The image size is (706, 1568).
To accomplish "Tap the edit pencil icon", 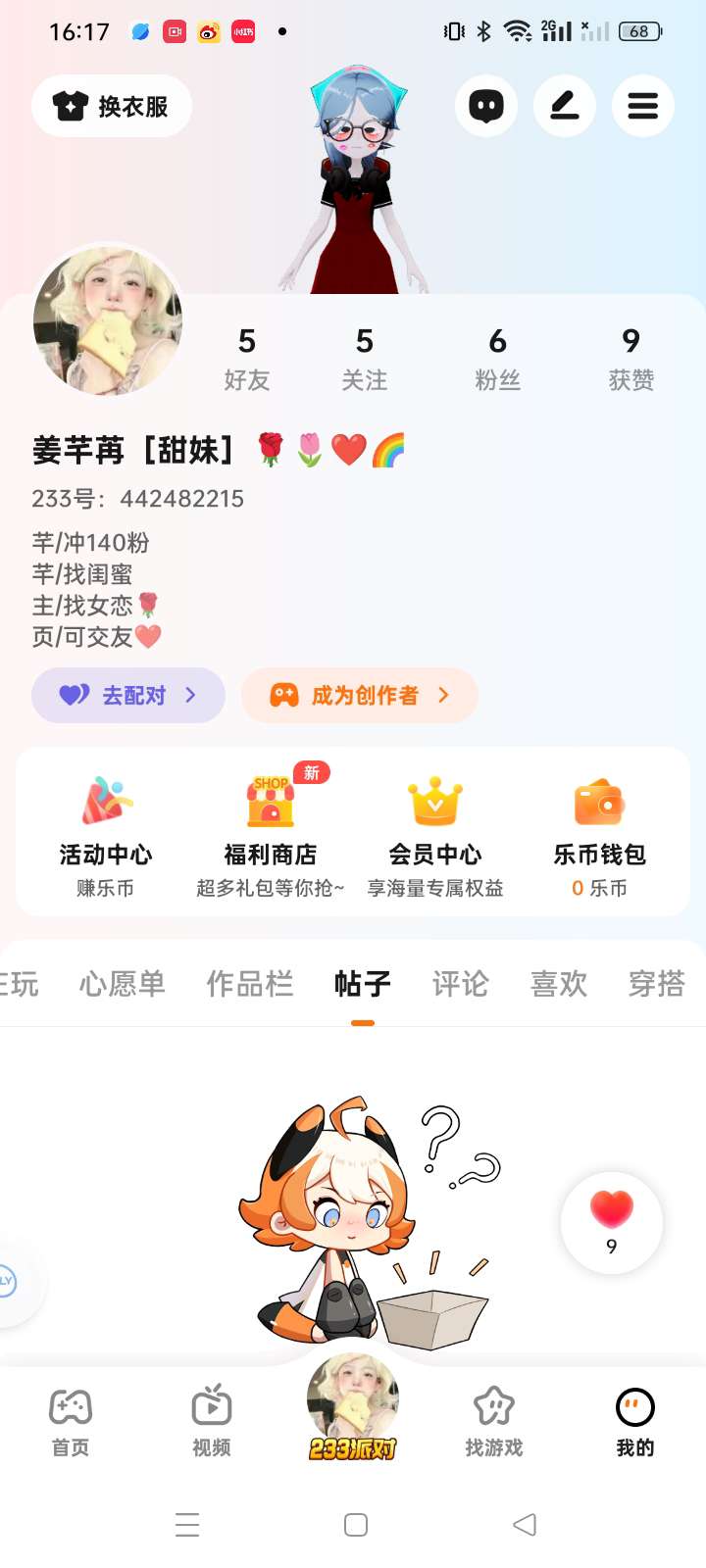I will (565, 106).
